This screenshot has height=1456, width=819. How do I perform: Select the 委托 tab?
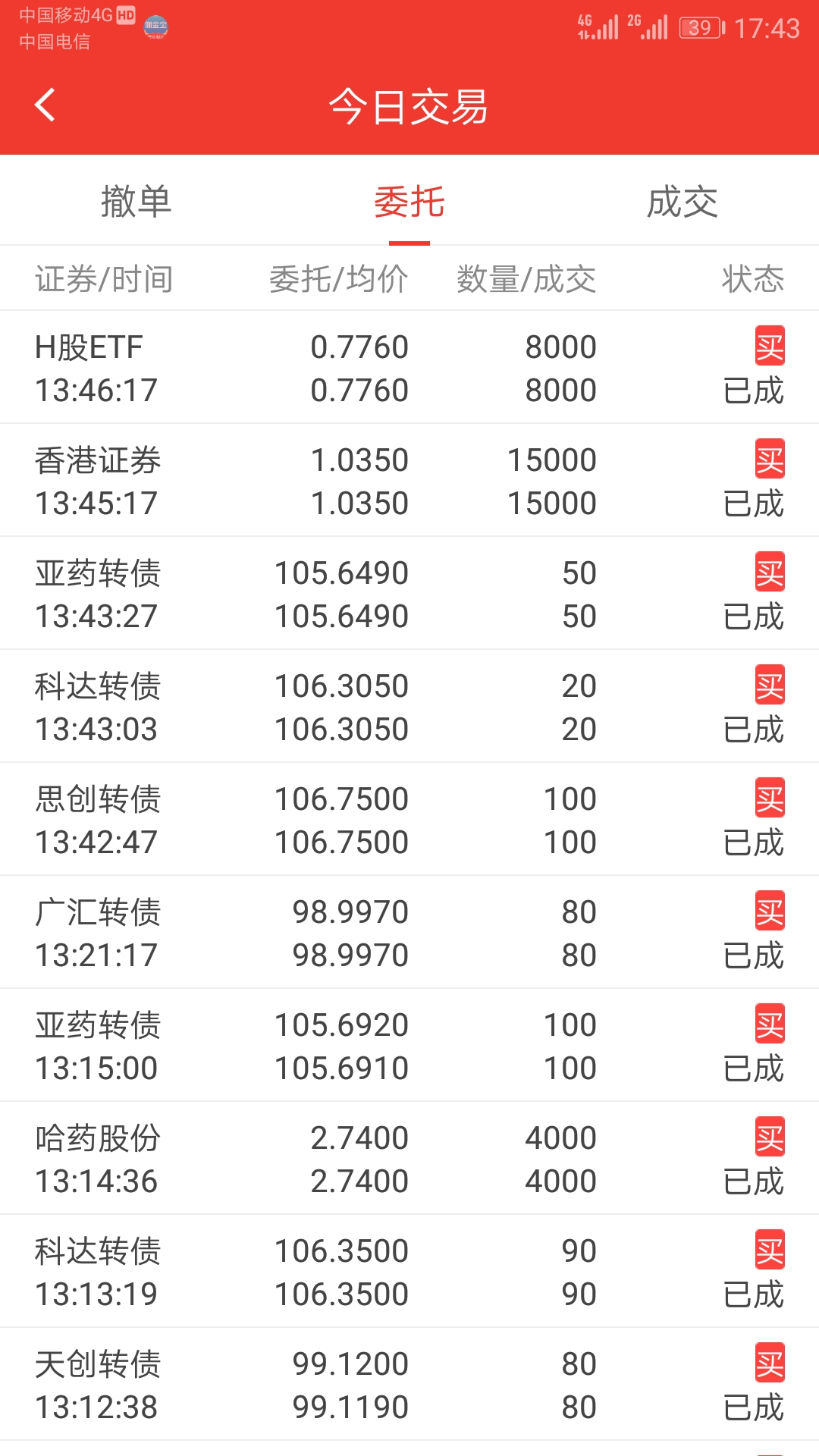tap(409, 202)
